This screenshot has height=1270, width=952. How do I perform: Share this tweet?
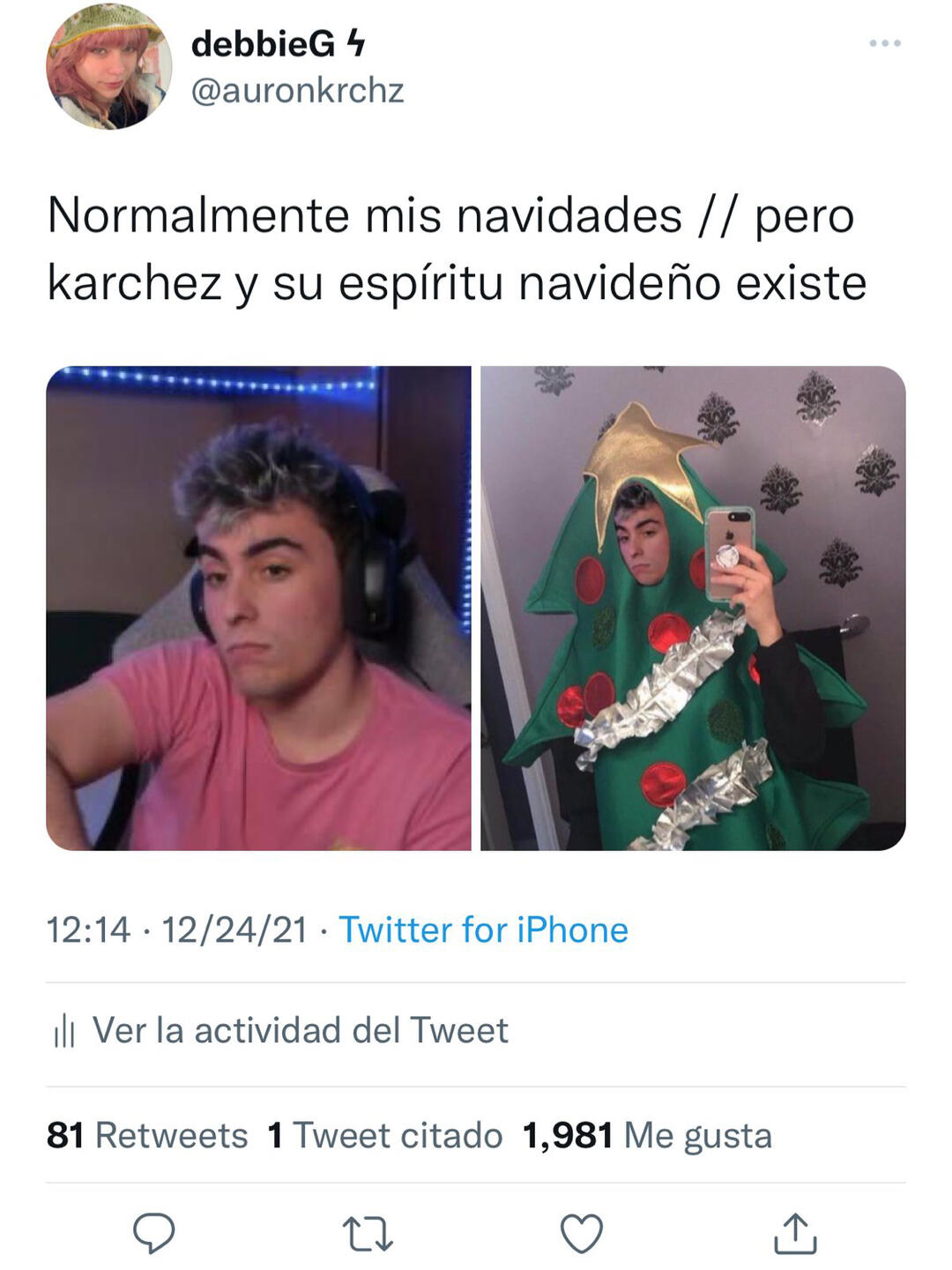point(795,1233)
